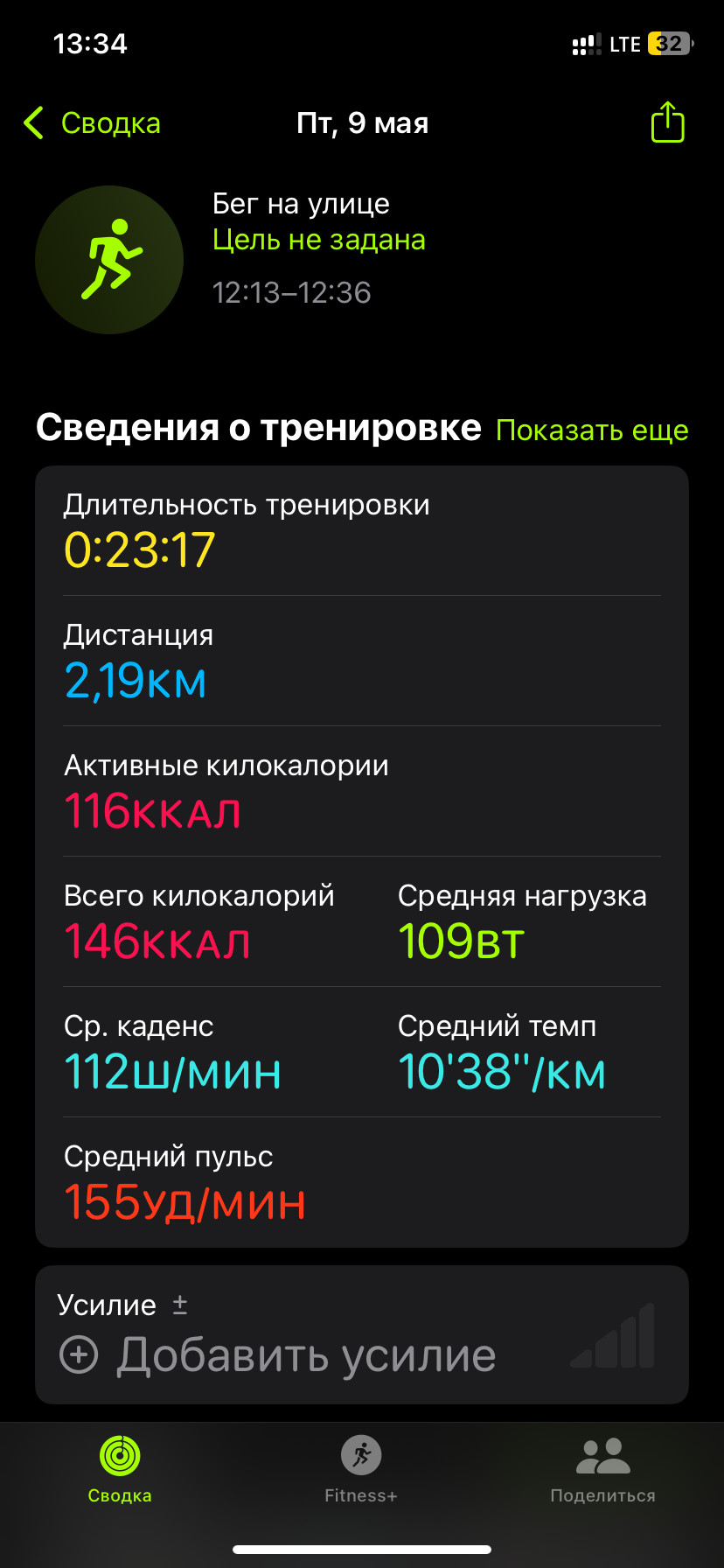Switch to the Fitness+ tab
The width and height of the screenshot is (724, 1568).
point(361,1470)
